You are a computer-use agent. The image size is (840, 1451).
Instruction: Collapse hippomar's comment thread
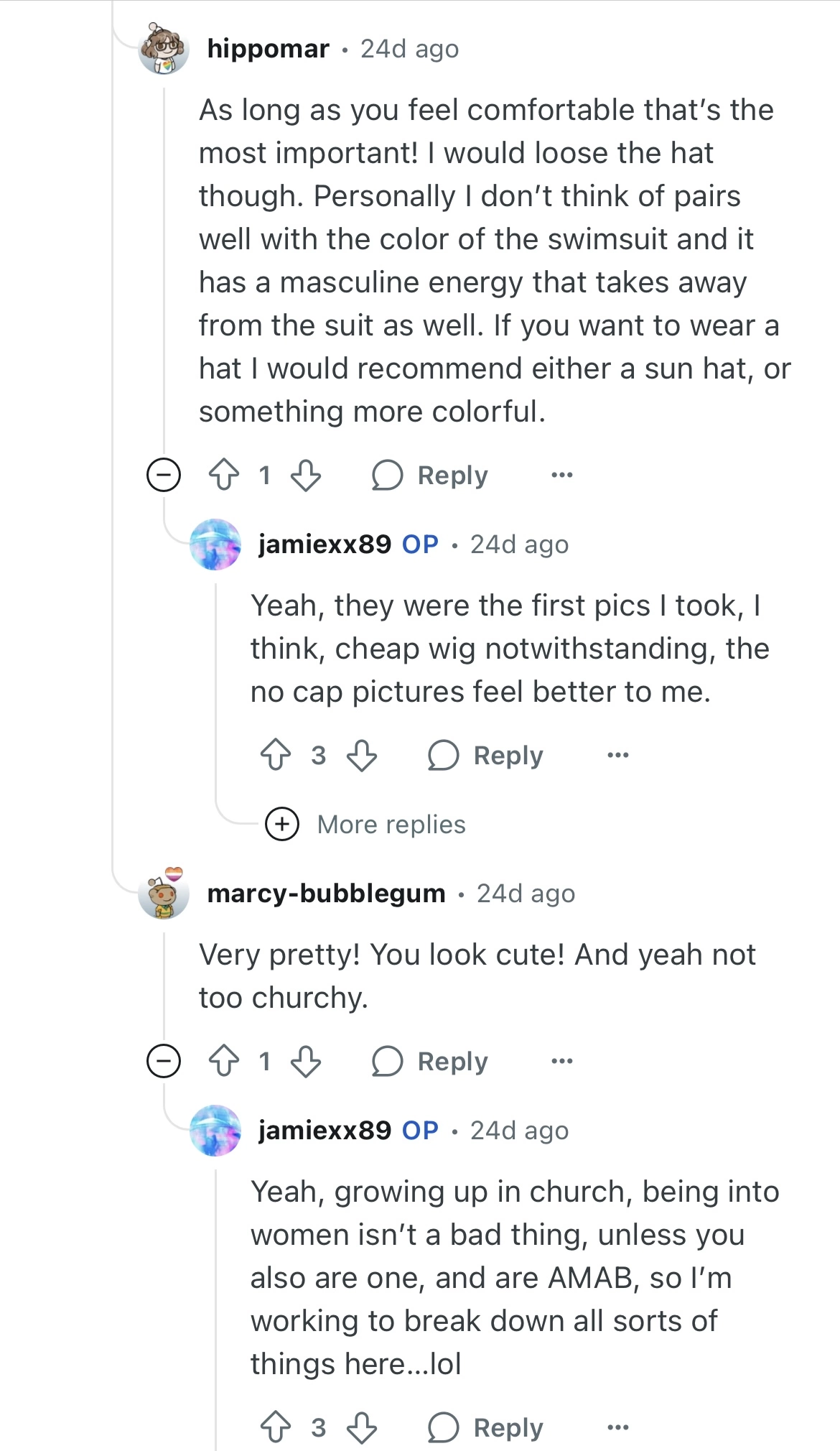click(164, 476)
